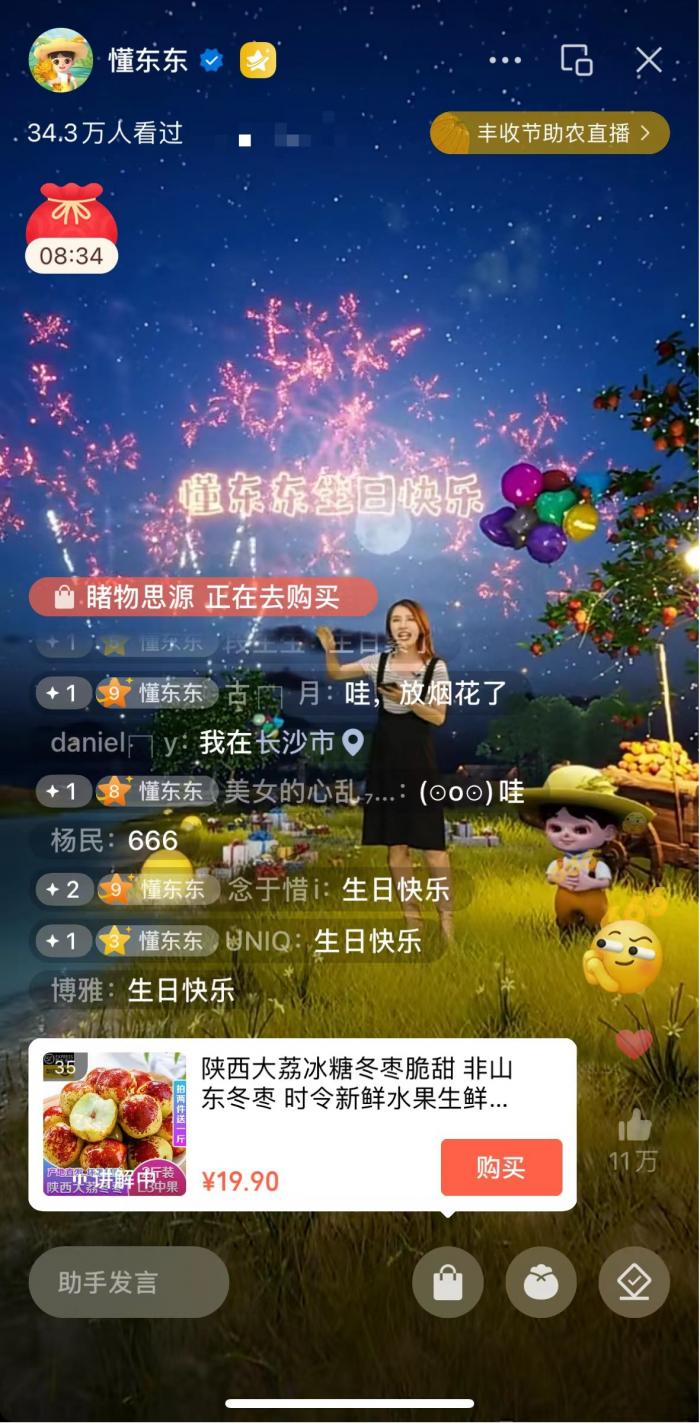This screenshot has height=1424, width=700.
Task: Tap 睹物思源 正在去购买 notification
Action: tap(203, 598)
